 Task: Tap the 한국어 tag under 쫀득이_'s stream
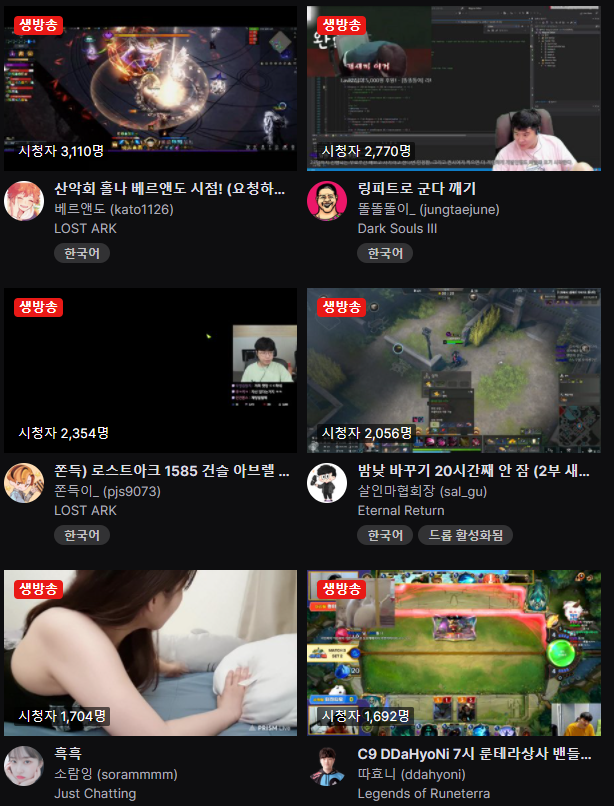click(x=81, y=535)
